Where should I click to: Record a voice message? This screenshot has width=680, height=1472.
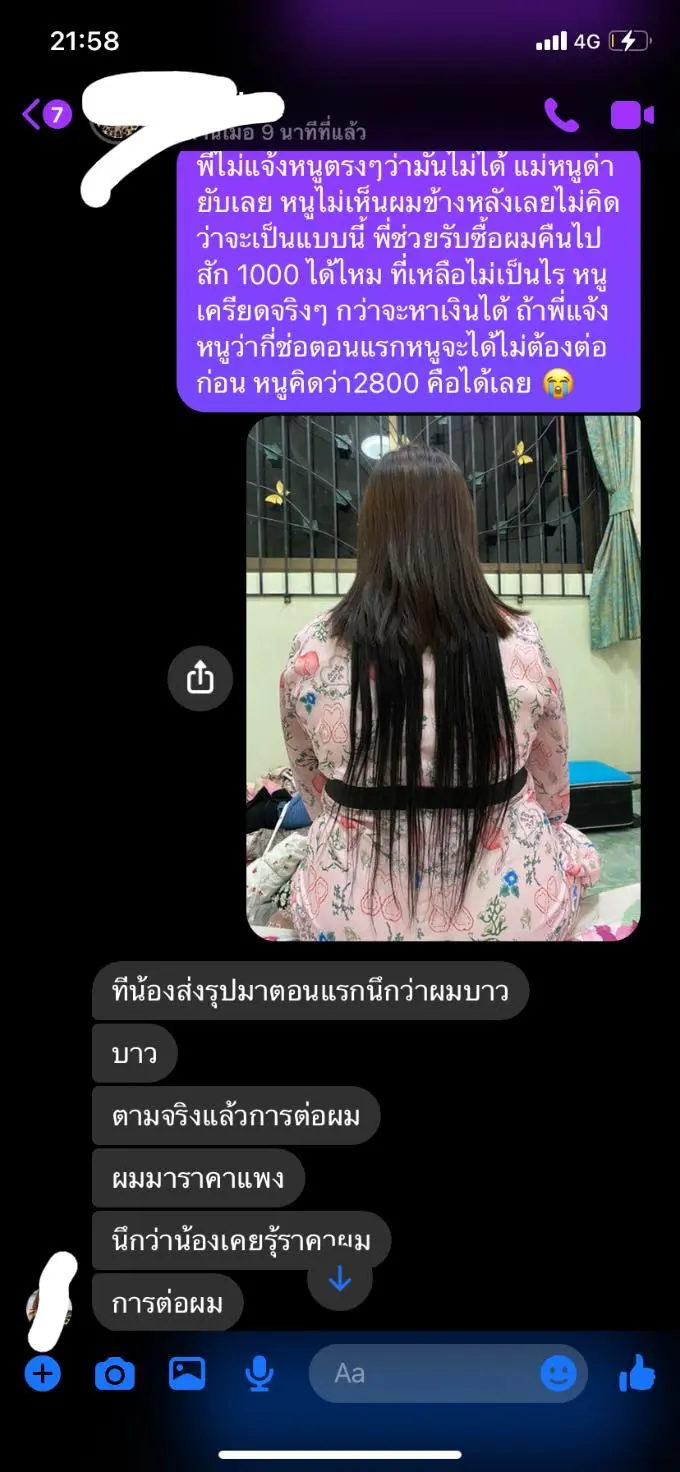click(259, 1374)
